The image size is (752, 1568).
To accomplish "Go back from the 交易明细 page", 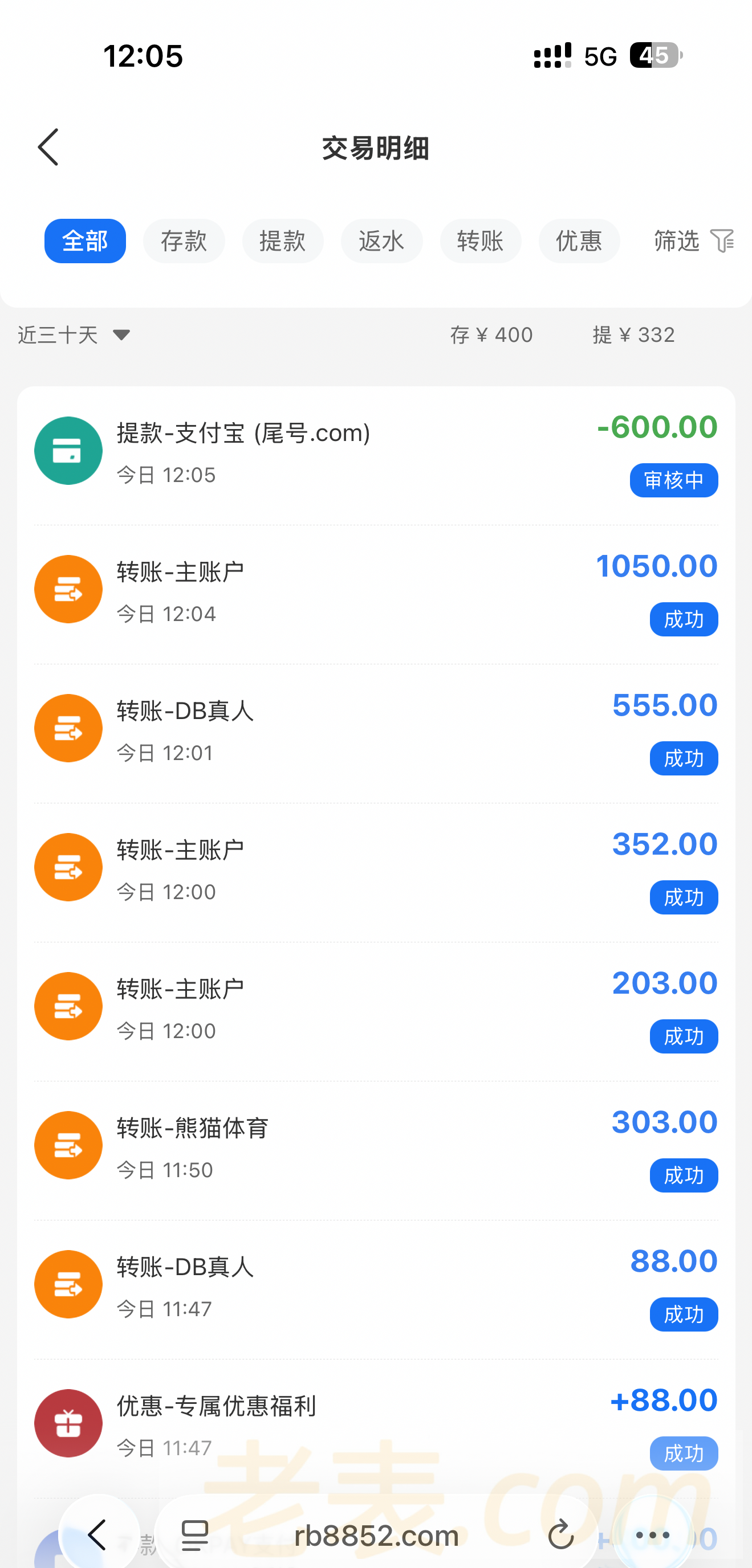I will pyautogui.click(x=48, y=146).
